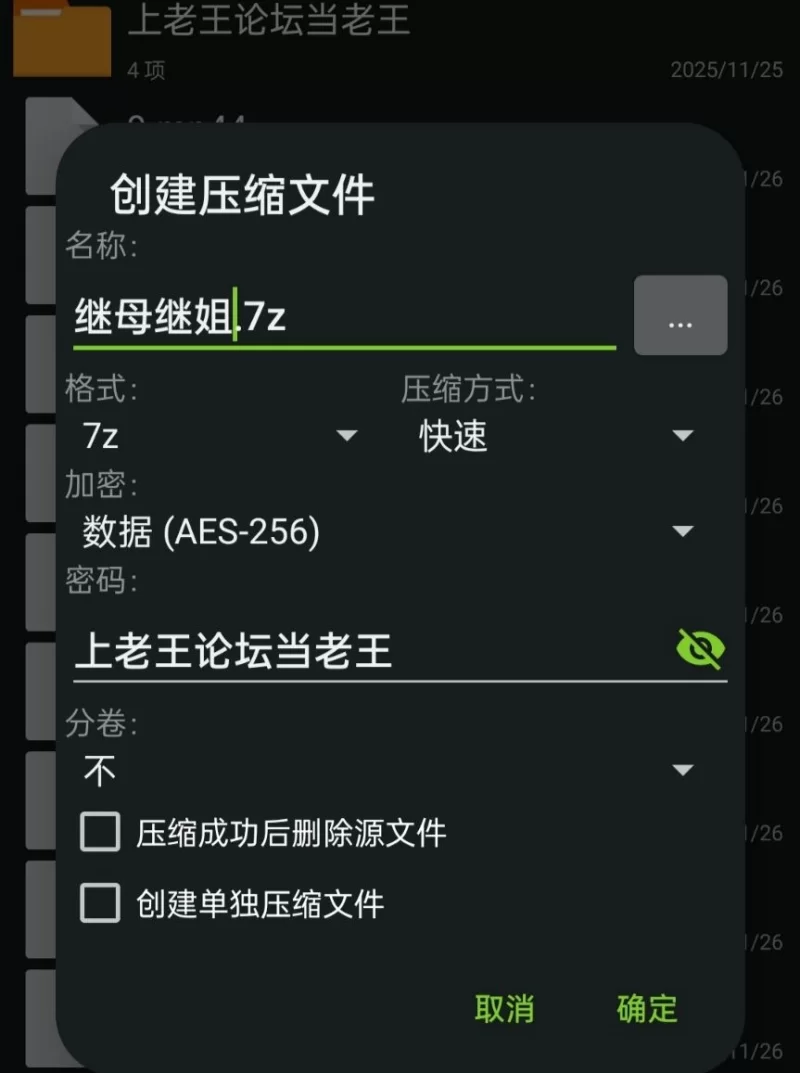
Task: Open the 加密 dropdown 数据 (AES-256)
Action: tap(385, 531)
